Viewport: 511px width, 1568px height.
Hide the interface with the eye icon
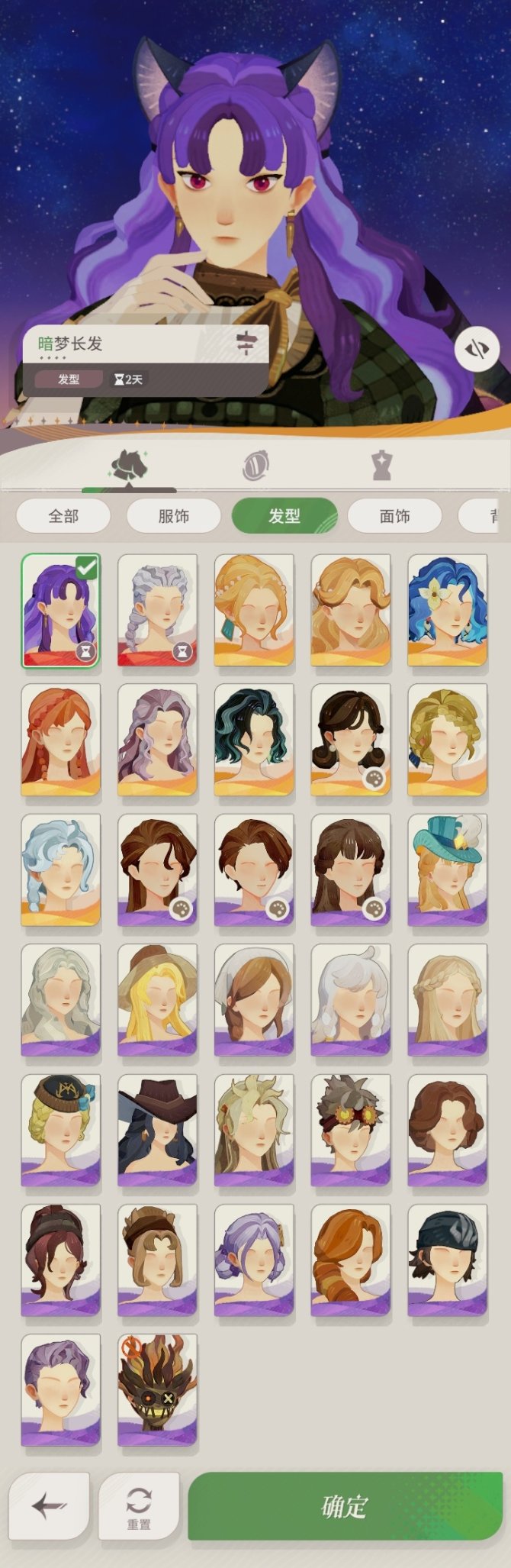[x=477, y=349]
